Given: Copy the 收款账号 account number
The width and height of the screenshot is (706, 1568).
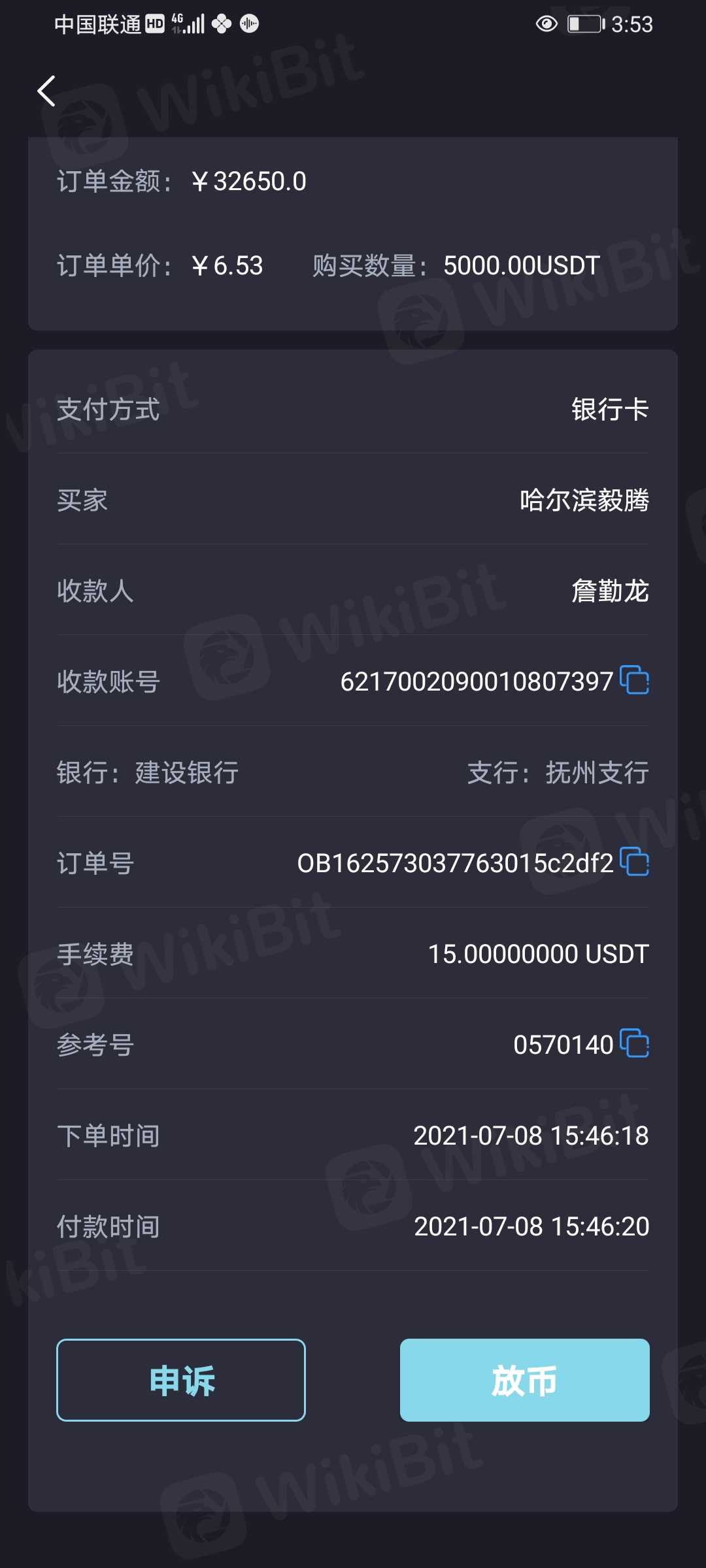Looking at the screenshot, I should [633, 680].
